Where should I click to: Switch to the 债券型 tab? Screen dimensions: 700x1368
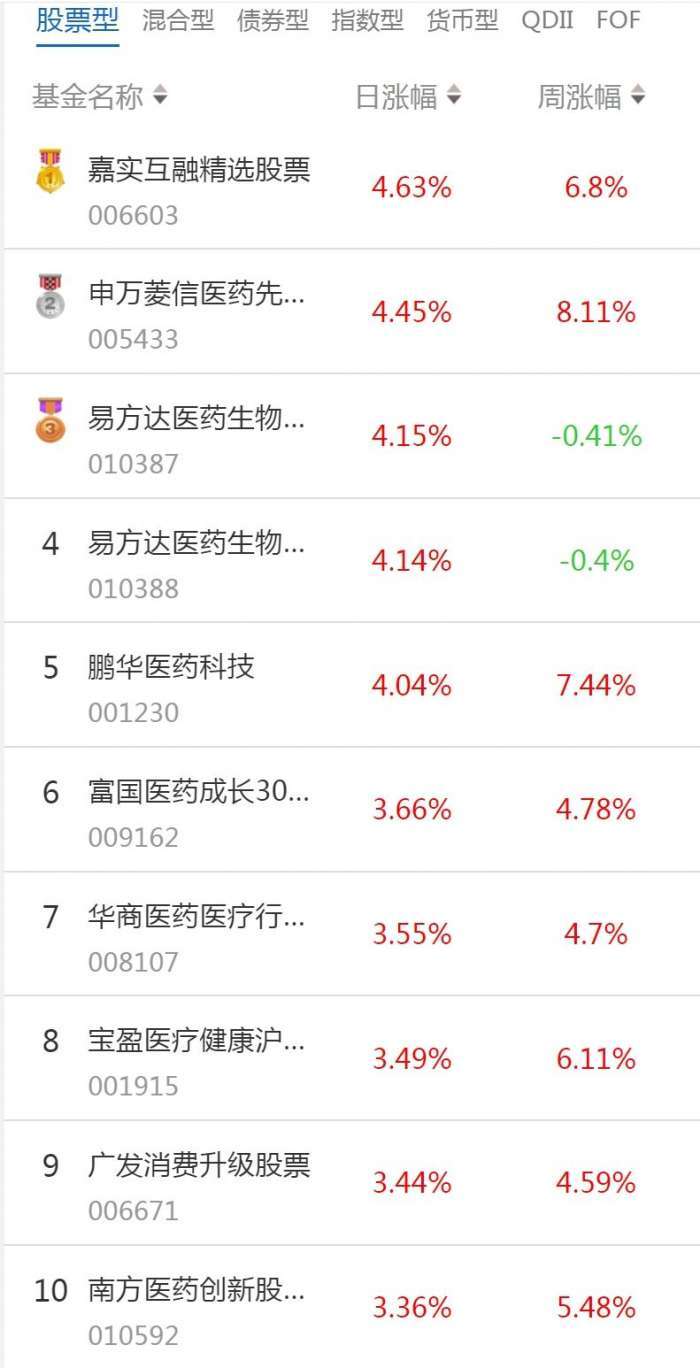[273, 20]
